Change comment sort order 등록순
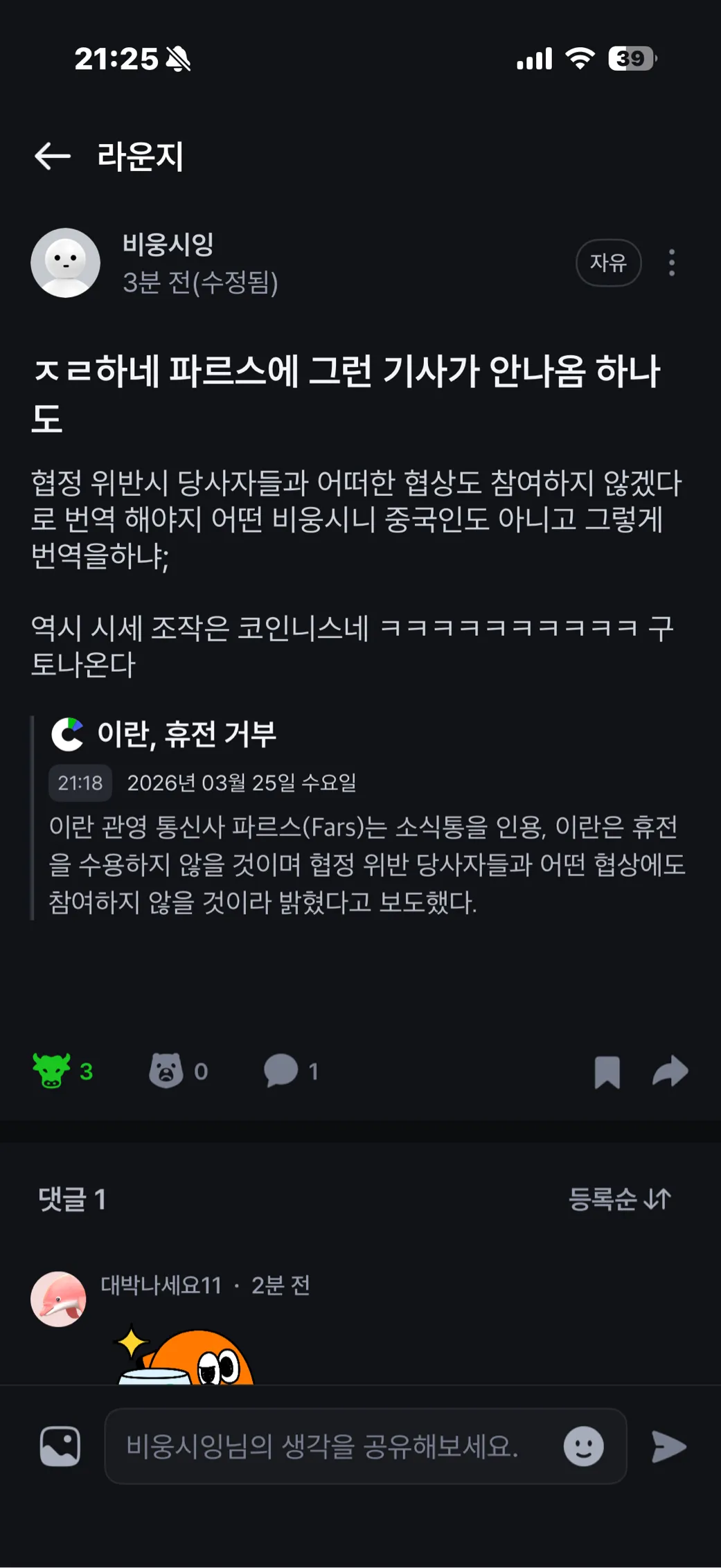The width and height of the screenshot is (721, 1568). click(x=619, y=1199)
